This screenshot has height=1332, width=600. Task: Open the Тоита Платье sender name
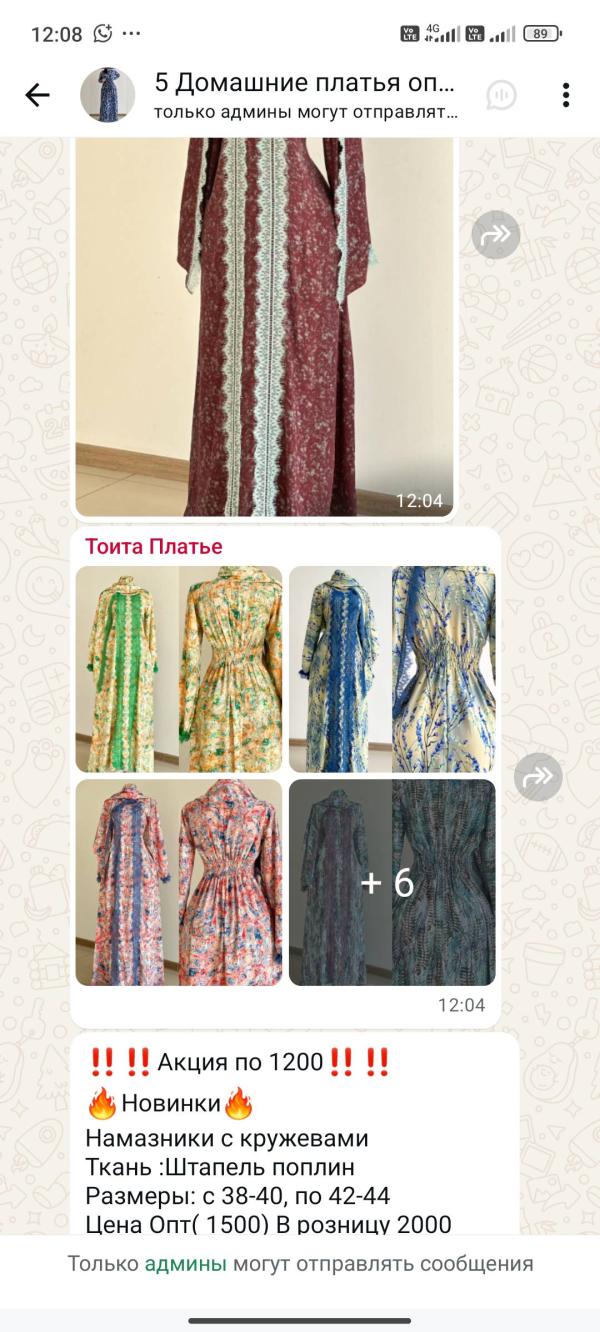point(154,546)
